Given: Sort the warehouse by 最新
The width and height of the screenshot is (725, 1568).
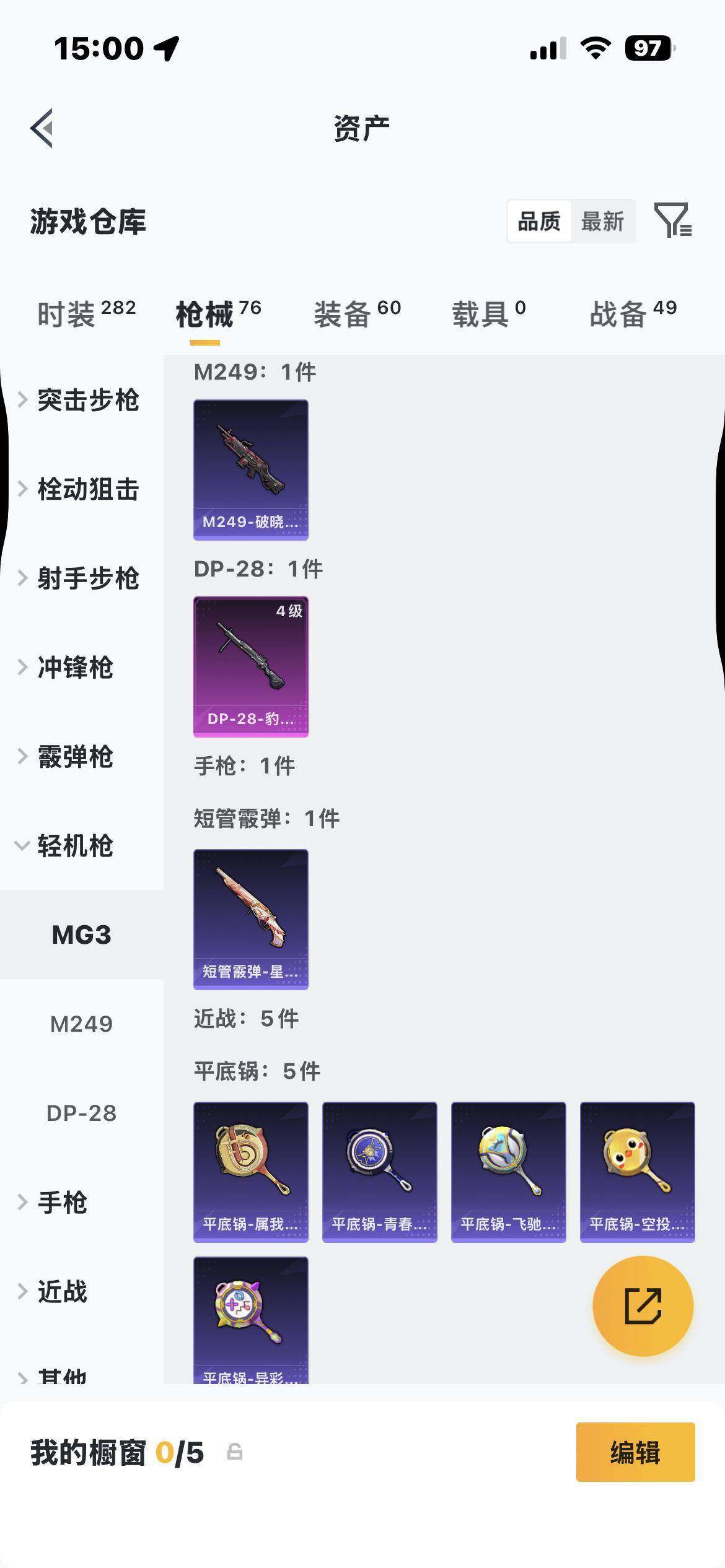Looking at the screenshot, I should [602, 221].
